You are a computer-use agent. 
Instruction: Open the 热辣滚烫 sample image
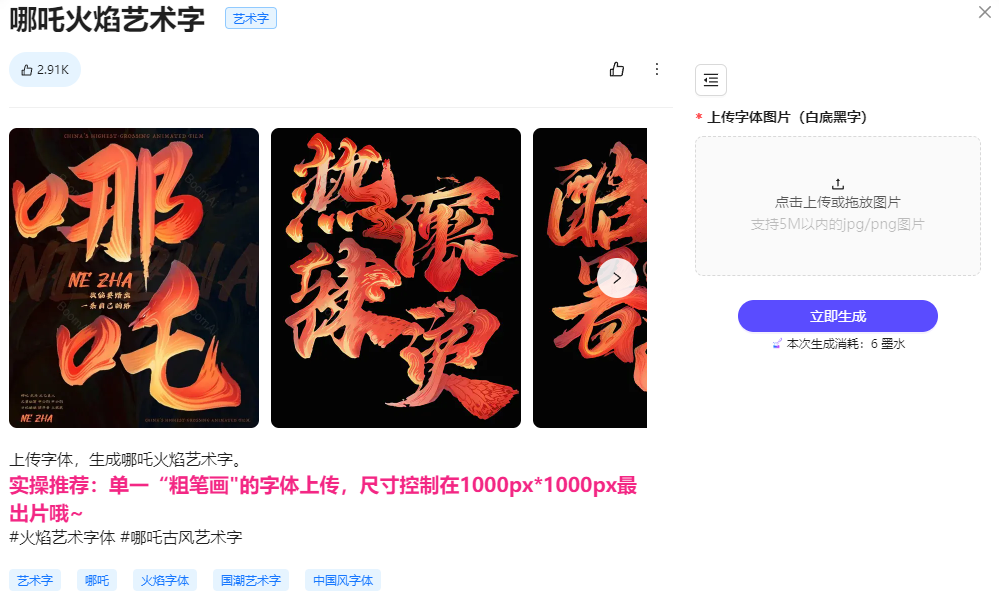pyautogui.click(x=396, y=278)
